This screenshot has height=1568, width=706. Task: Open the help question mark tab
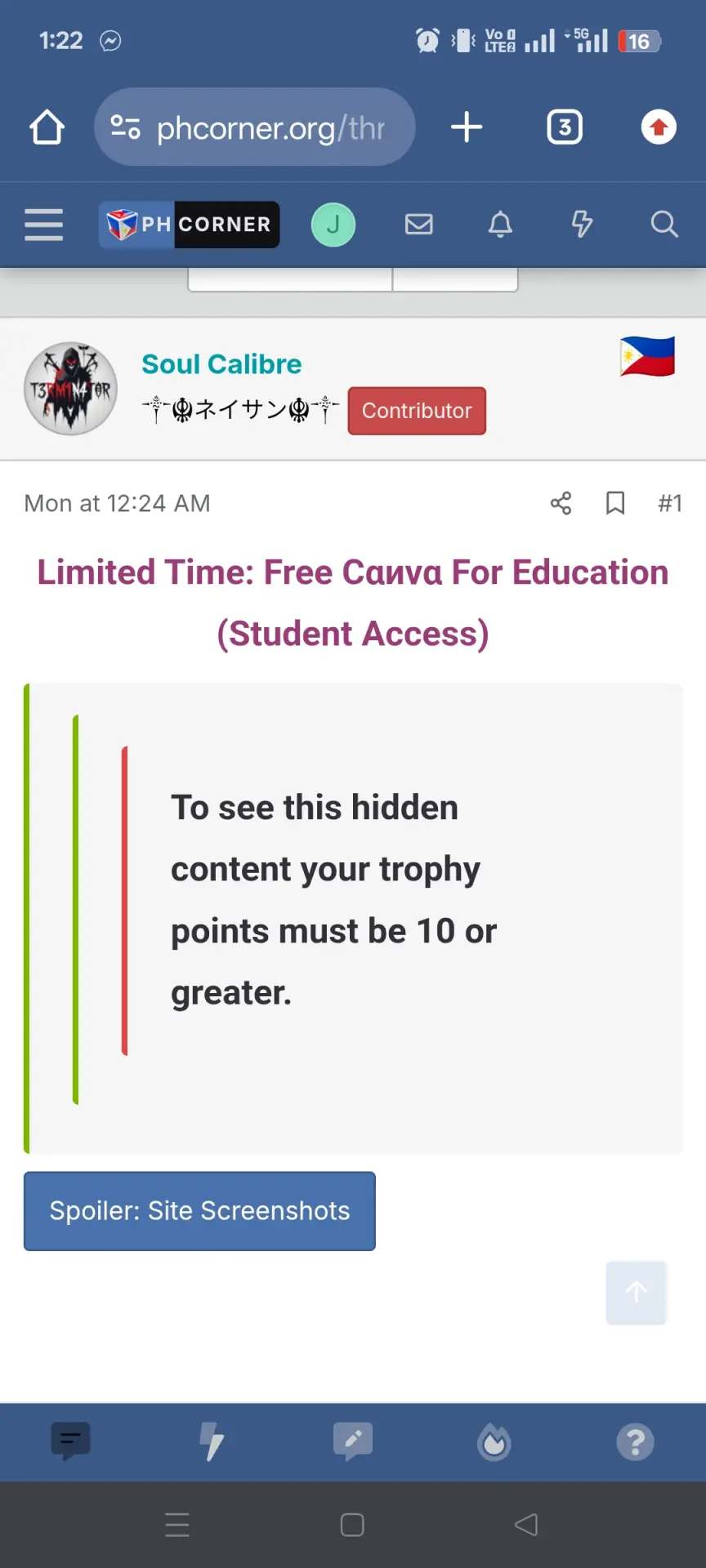click(636, 1442)
